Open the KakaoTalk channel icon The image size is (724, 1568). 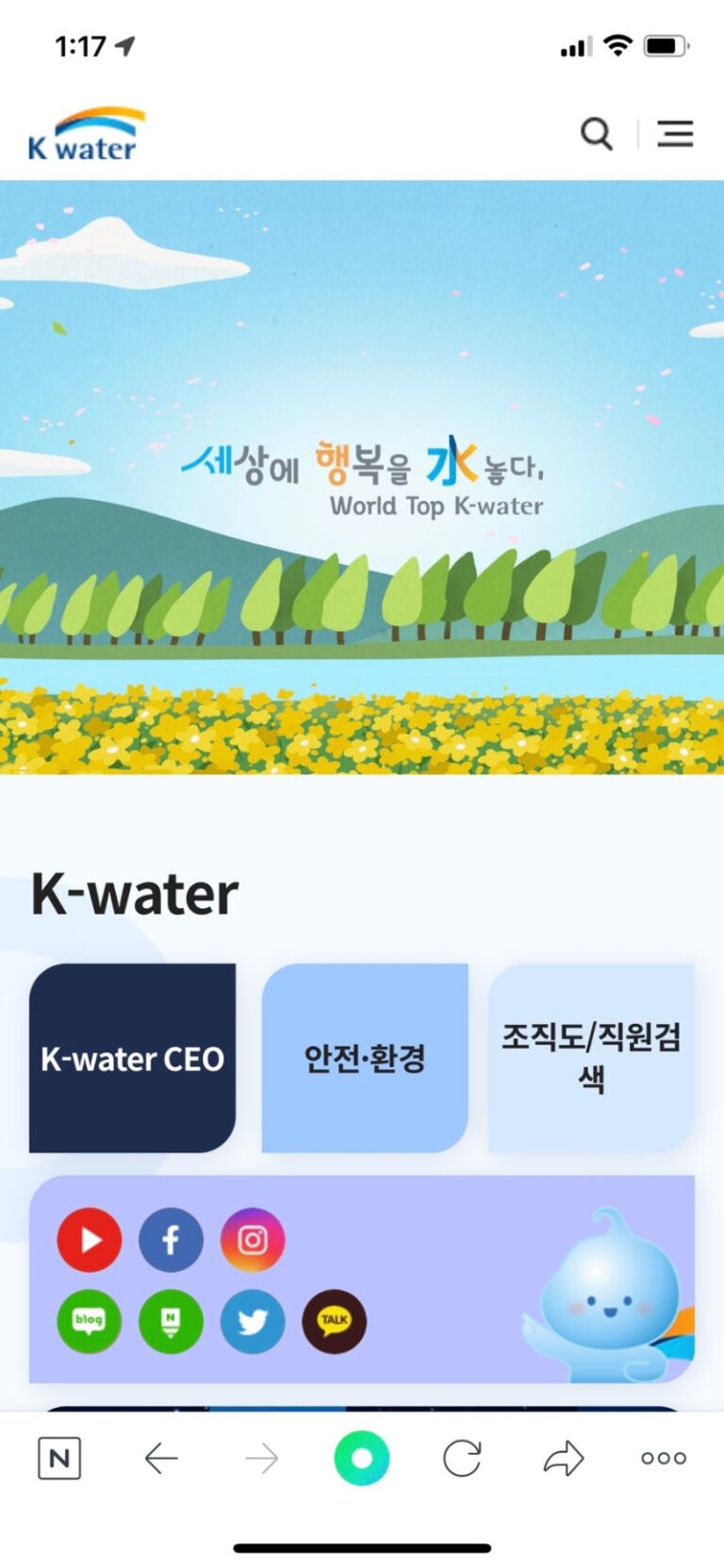(334, 1321)
